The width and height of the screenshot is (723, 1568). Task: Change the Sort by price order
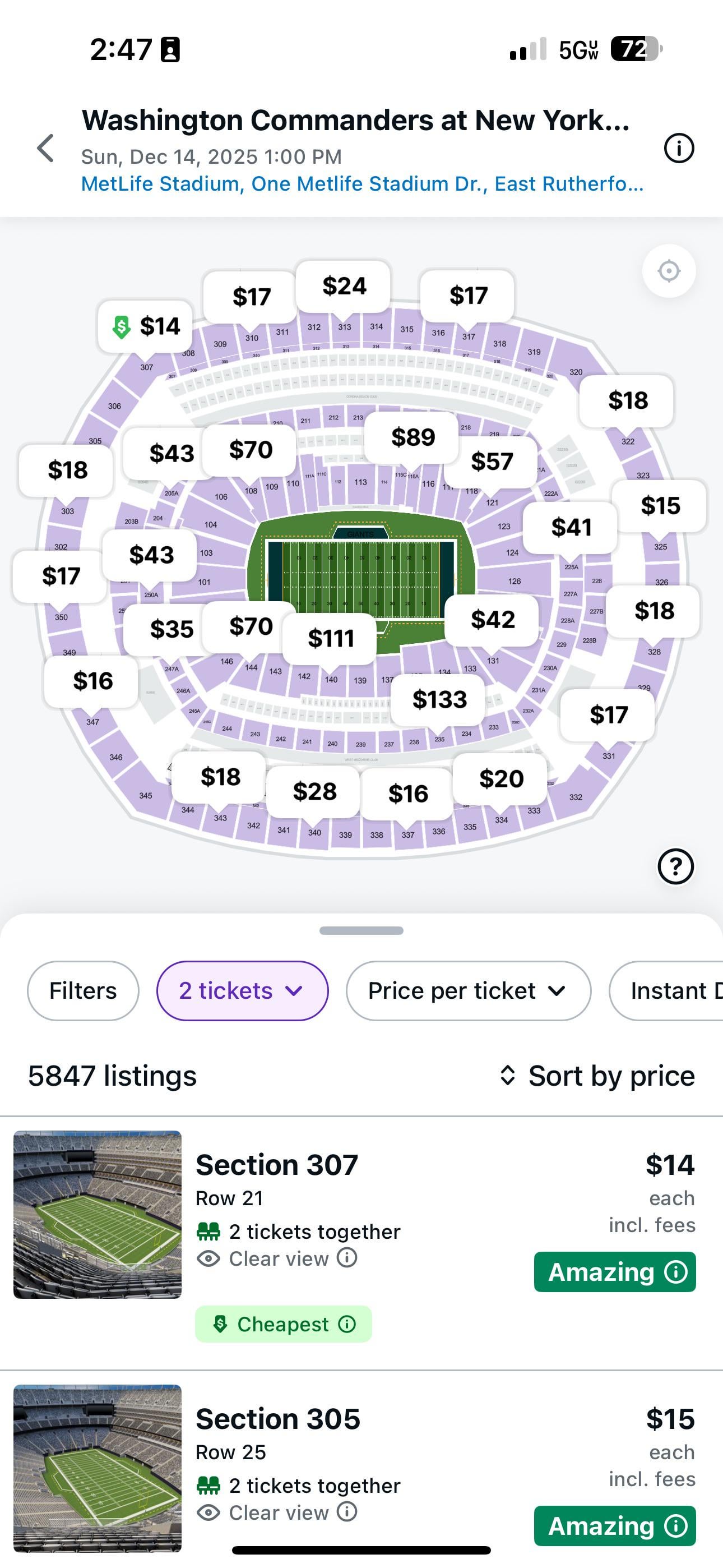(x=597, y=1076)
